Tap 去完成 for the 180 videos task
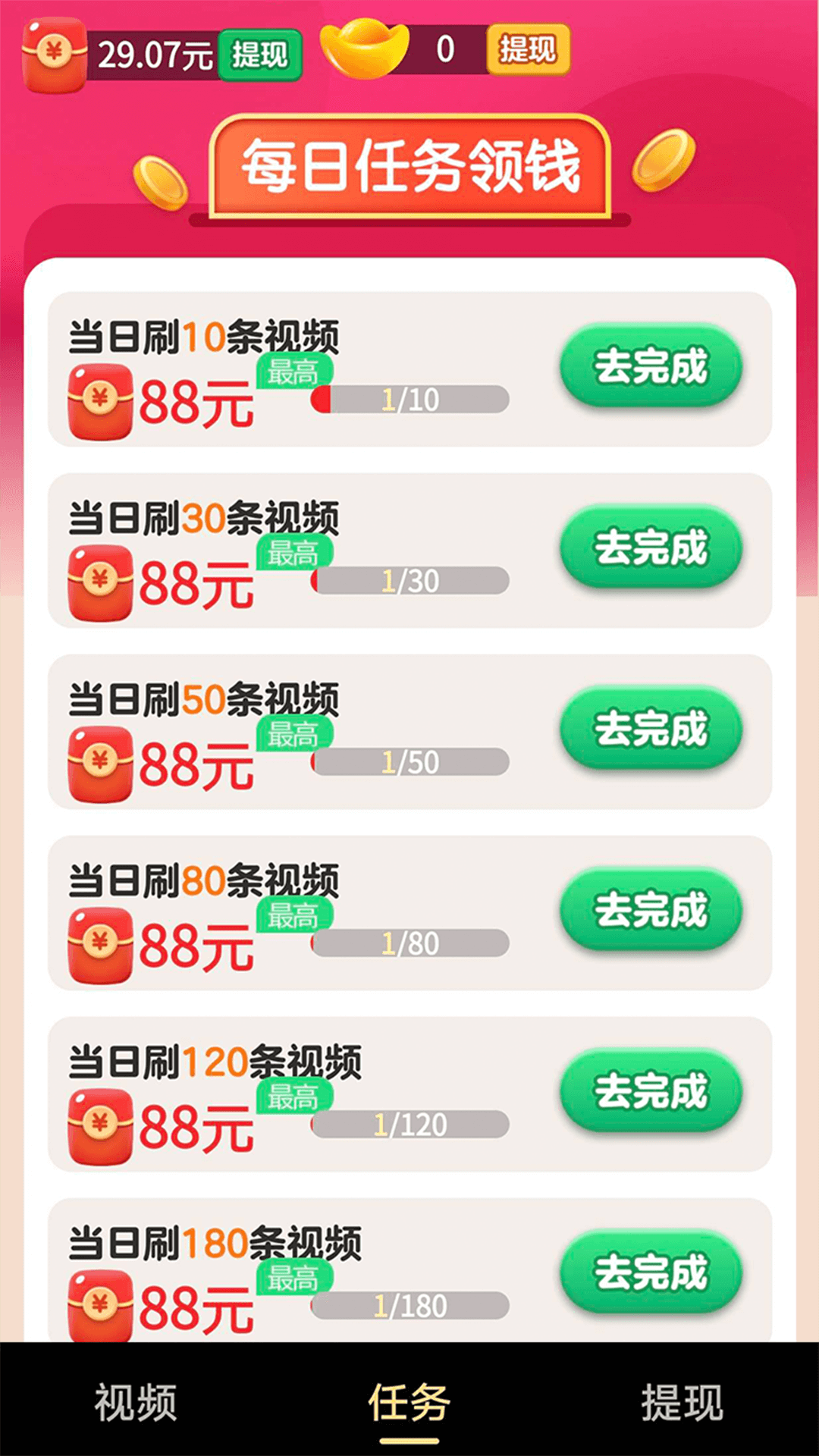Image resolution: width=819 pixels, height=1456 pixels. [651, 1272]
